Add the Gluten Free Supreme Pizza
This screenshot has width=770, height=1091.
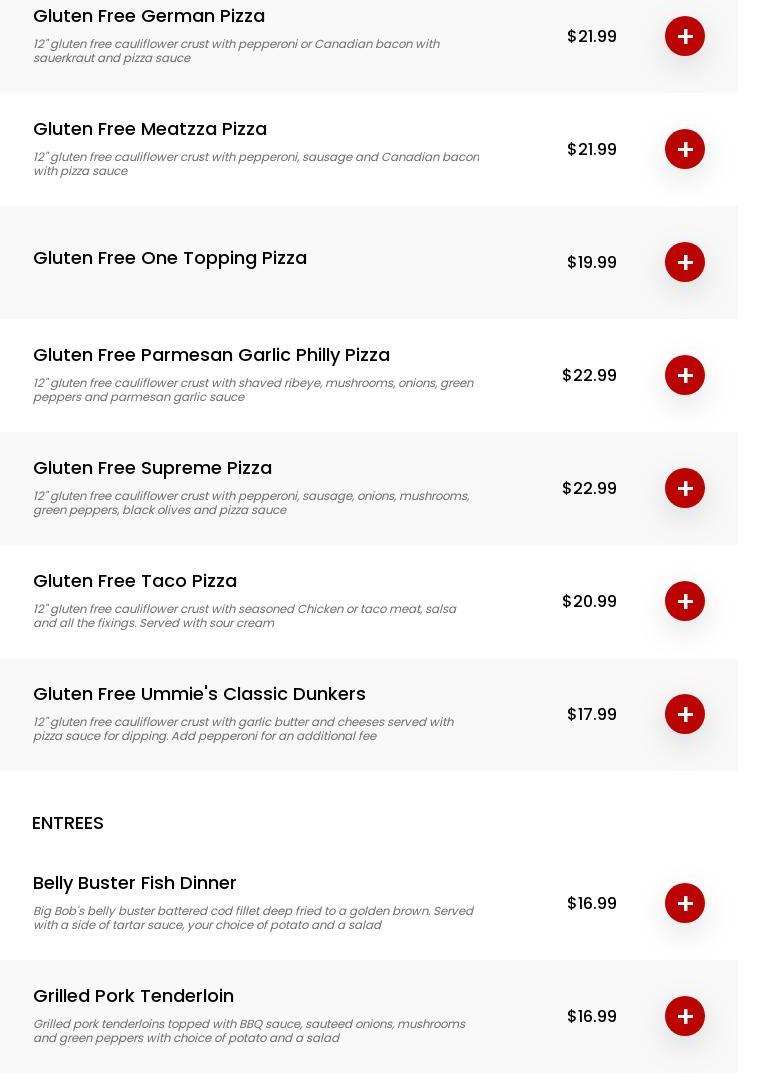685,488
